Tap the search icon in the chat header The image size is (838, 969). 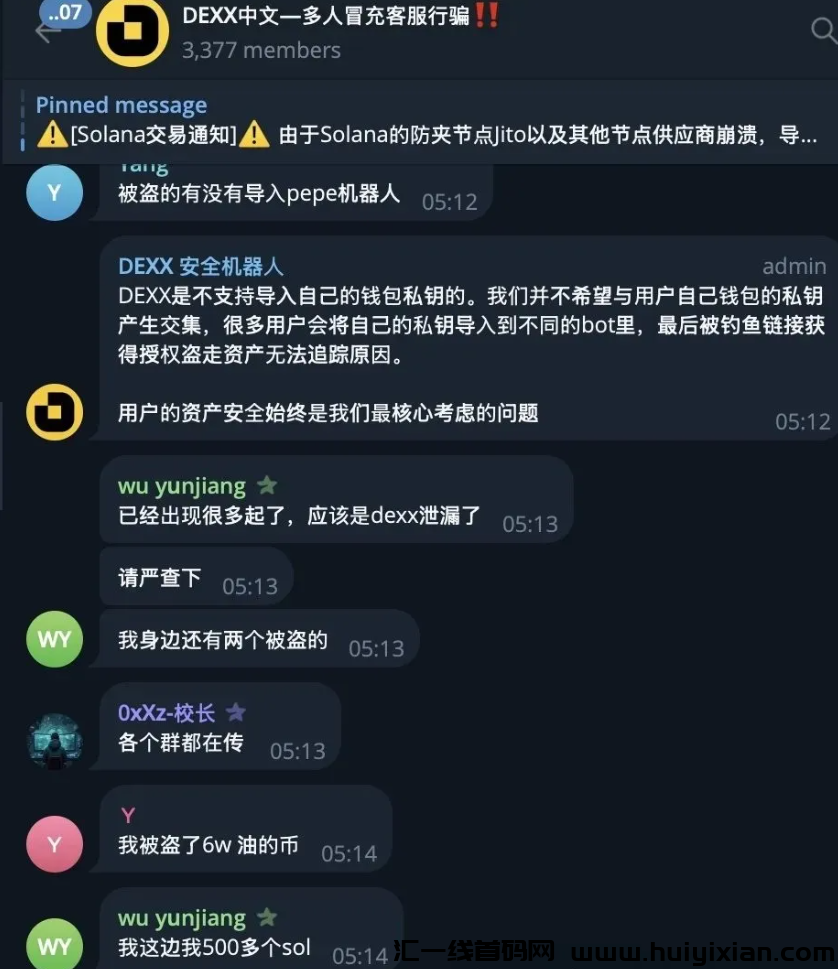pyautogui.click(x=822, y=32)
